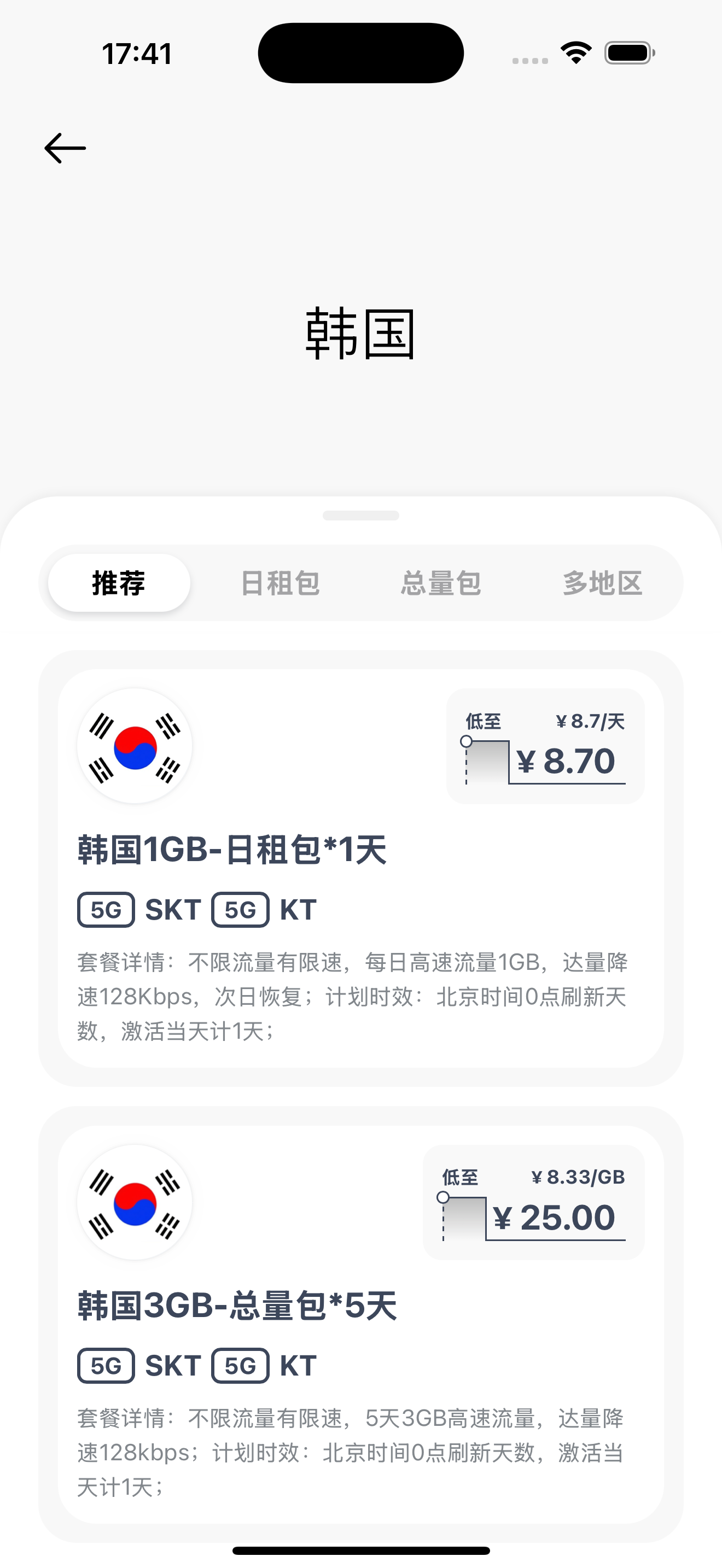View the 韩国3GB-总量包*5天 plan card

coord(360,1324)
